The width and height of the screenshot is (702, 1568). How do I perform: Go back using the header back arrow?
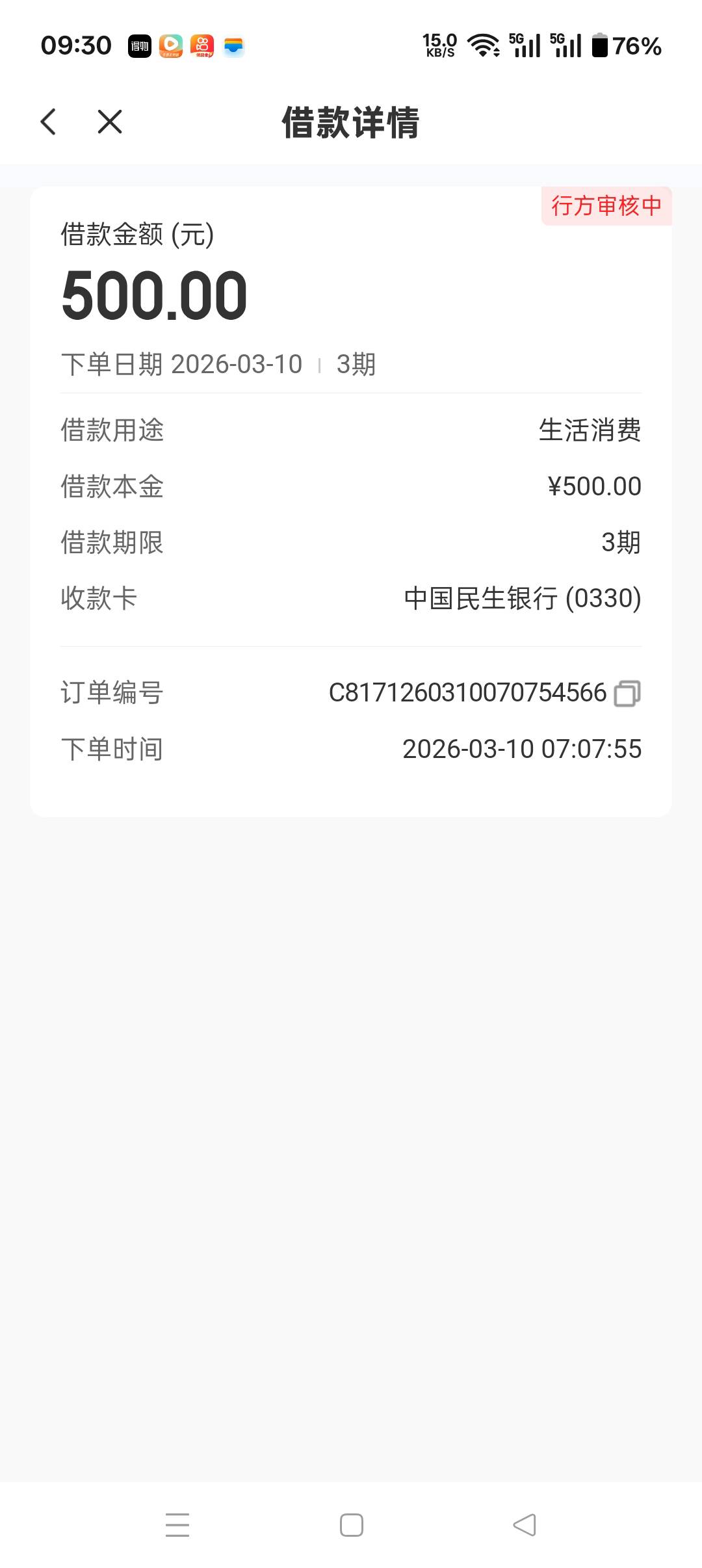[49, 122]
